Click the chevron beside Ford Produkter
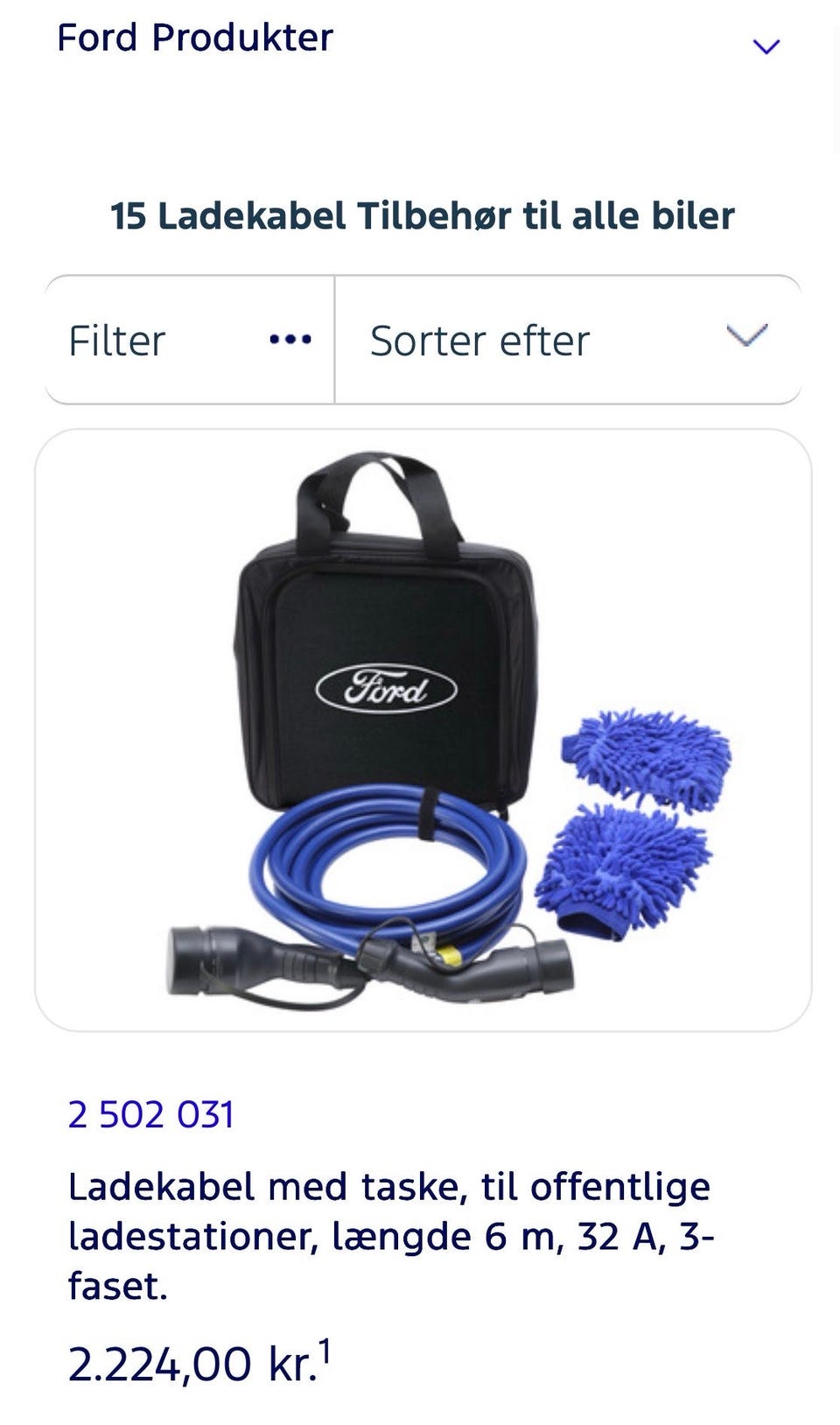Viewport: 840px width, 1425px height. click(766, 46)
